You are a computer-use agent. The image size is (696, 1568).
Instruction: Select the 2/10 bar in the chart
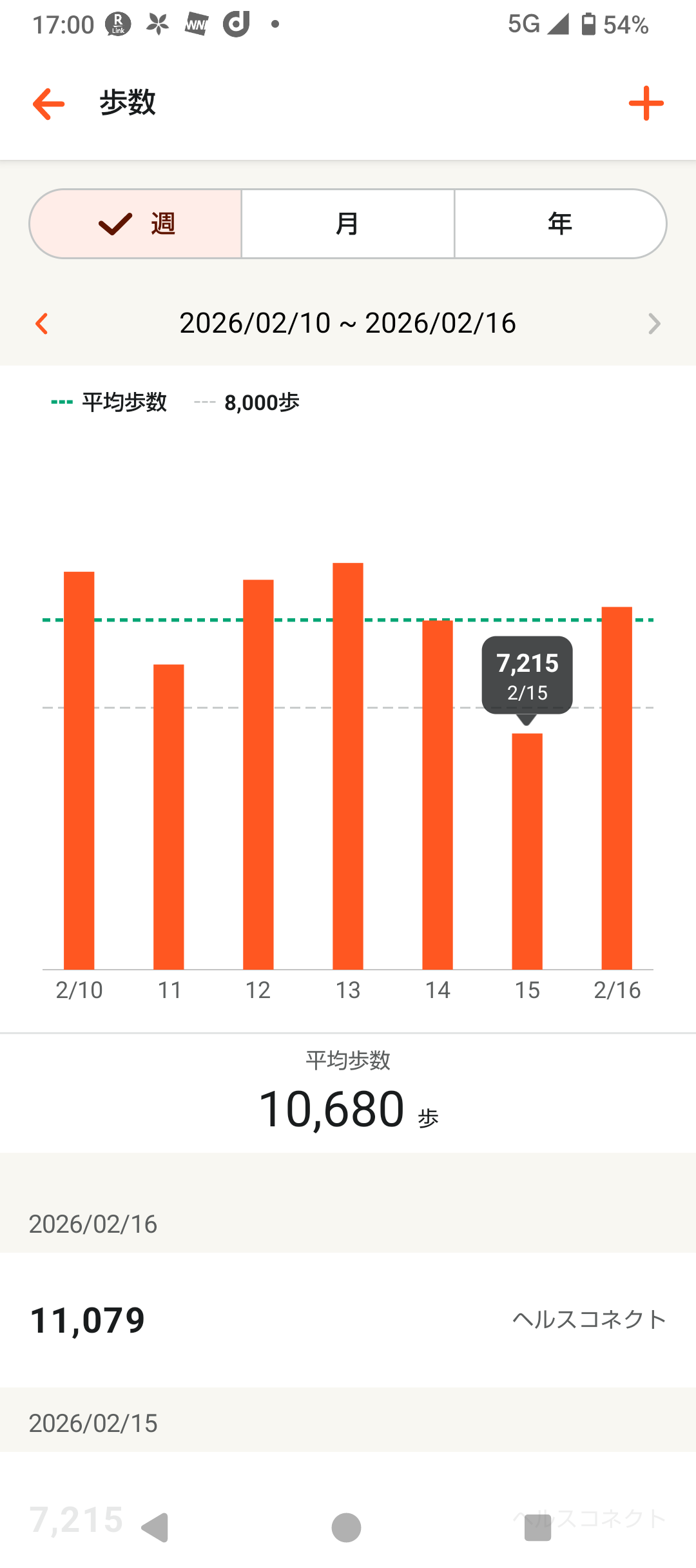(x=79, y=770)
